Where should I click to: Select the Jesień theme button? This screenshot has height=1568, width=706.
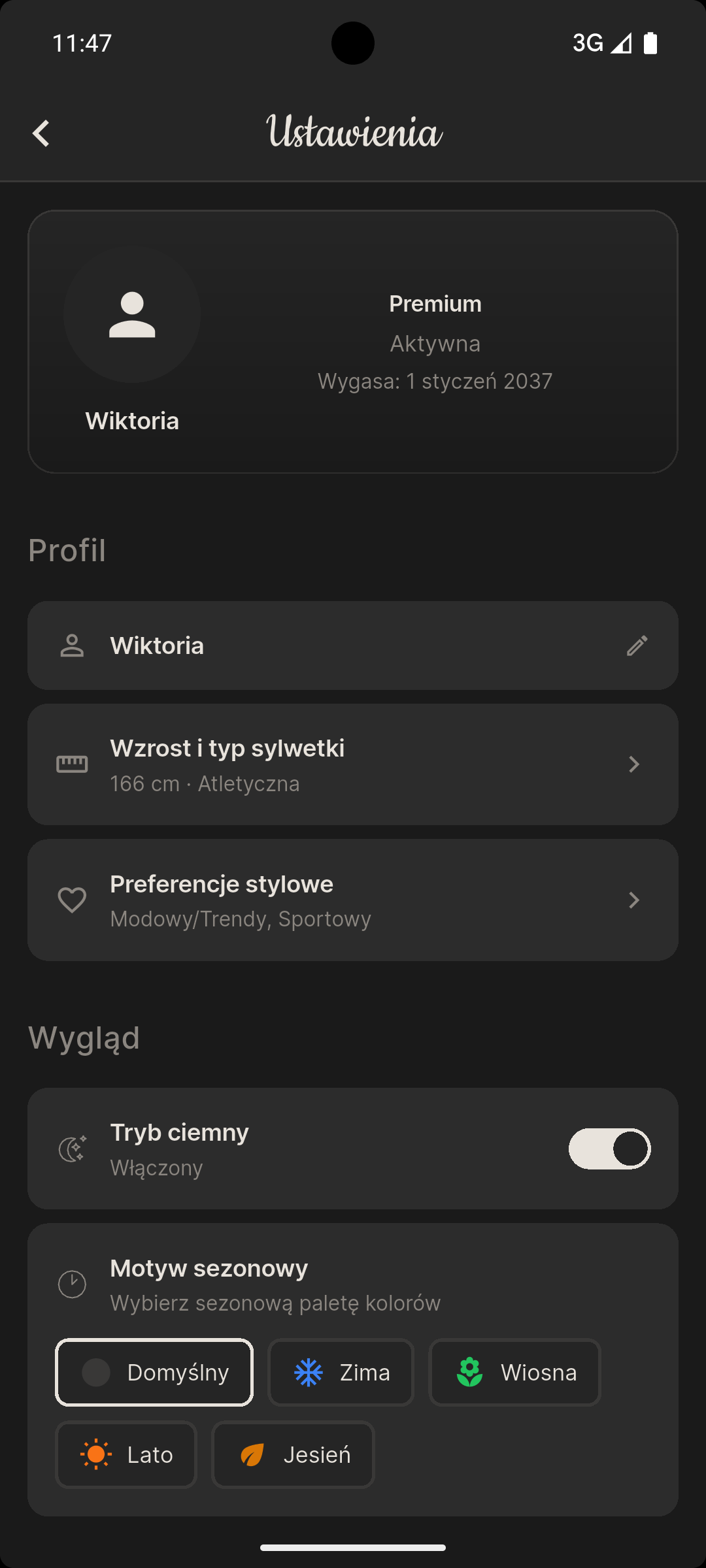point(292,1454)
